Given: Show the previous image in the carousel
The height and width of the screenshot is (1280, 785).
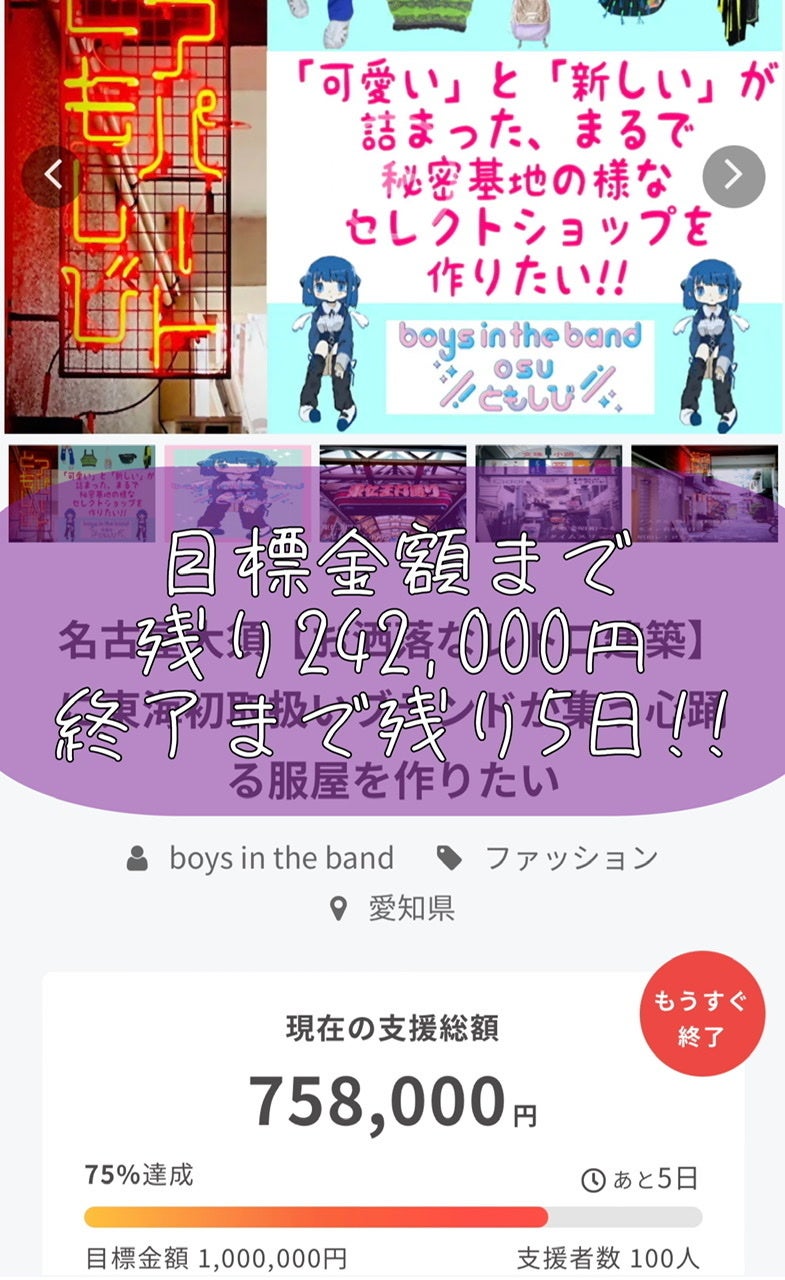Looking at the screenshot, I should 54,176.
